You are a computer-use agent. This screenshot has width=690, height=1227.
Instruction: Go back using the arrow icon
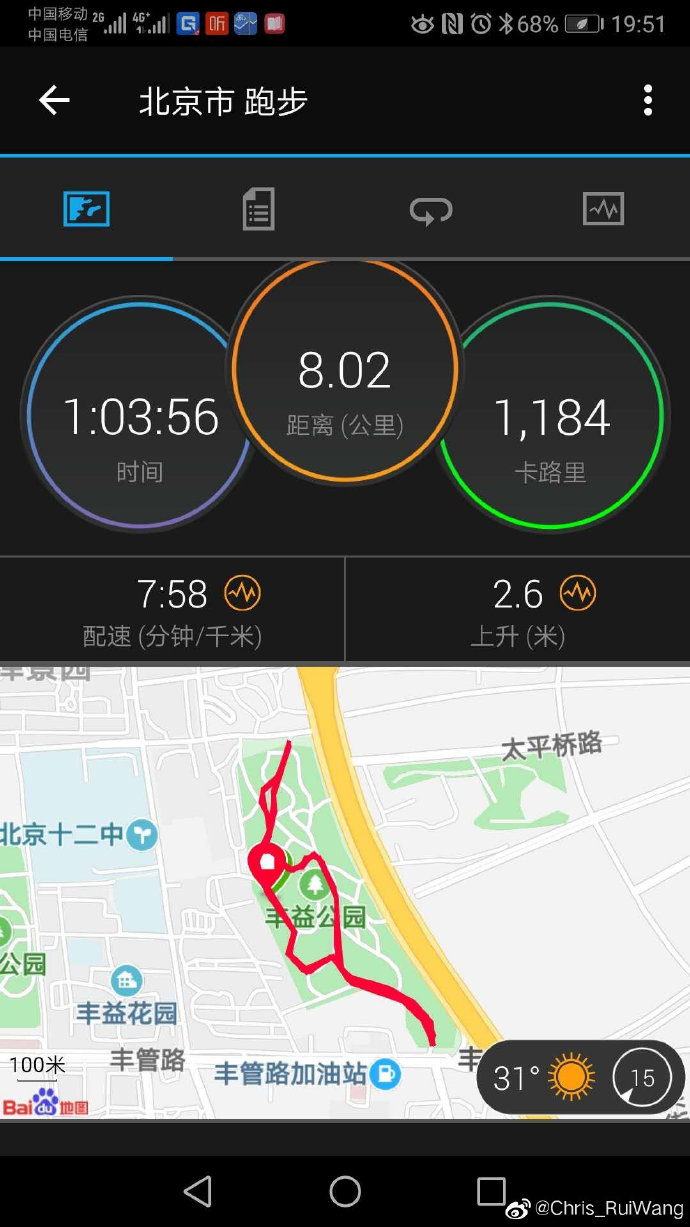(x=54, y=100)
